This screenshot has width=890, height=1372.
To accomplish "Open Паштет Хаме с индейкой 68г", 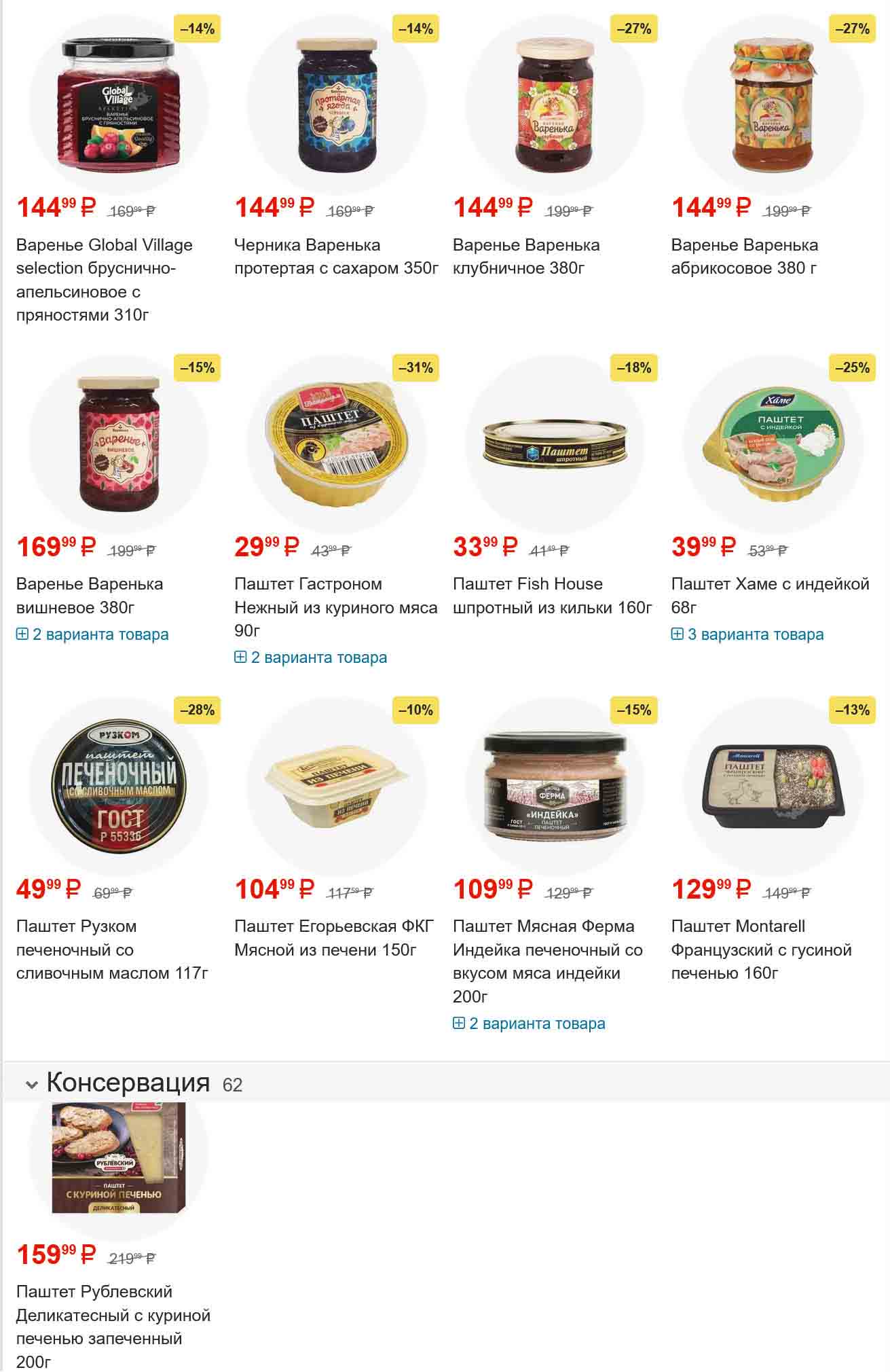I will pos(770,595).
